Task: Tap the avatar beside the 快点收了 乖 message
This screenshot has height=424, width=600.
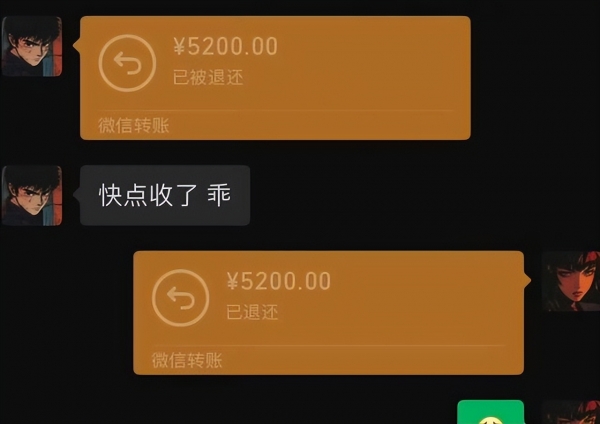Action: 32,195
